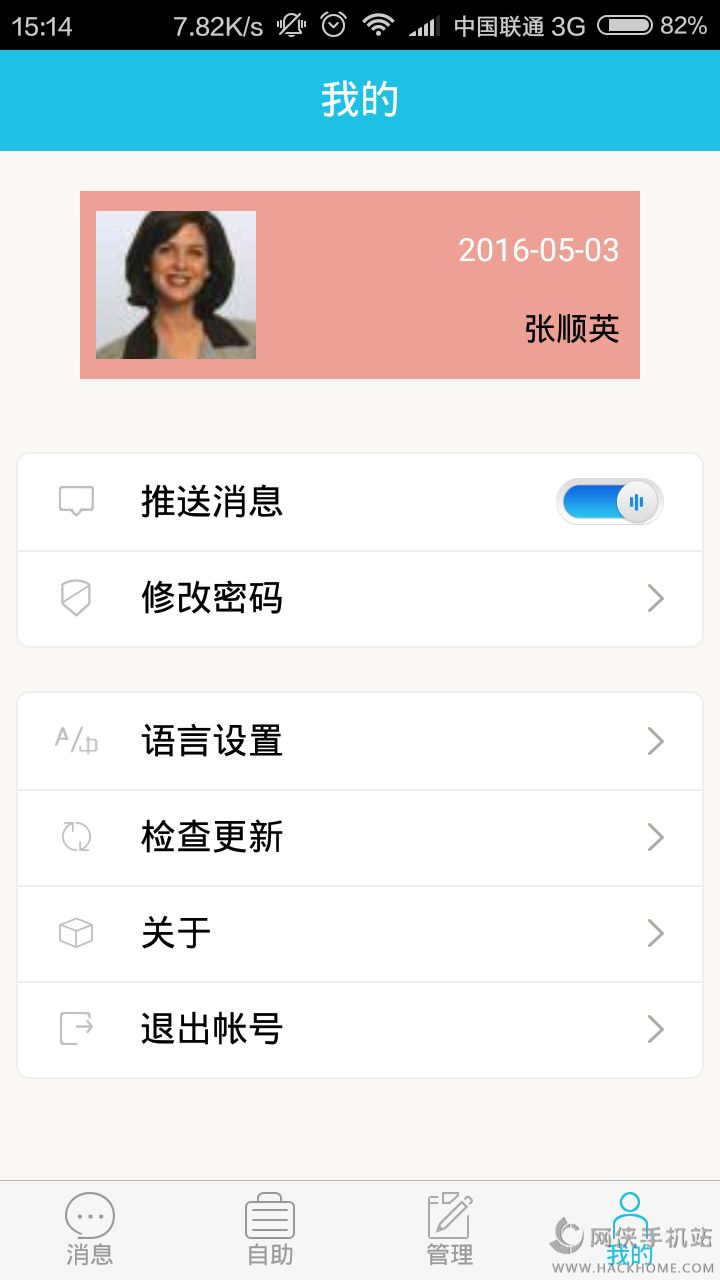Tap 检查更新 to check for updates

(x=360, y=837)
